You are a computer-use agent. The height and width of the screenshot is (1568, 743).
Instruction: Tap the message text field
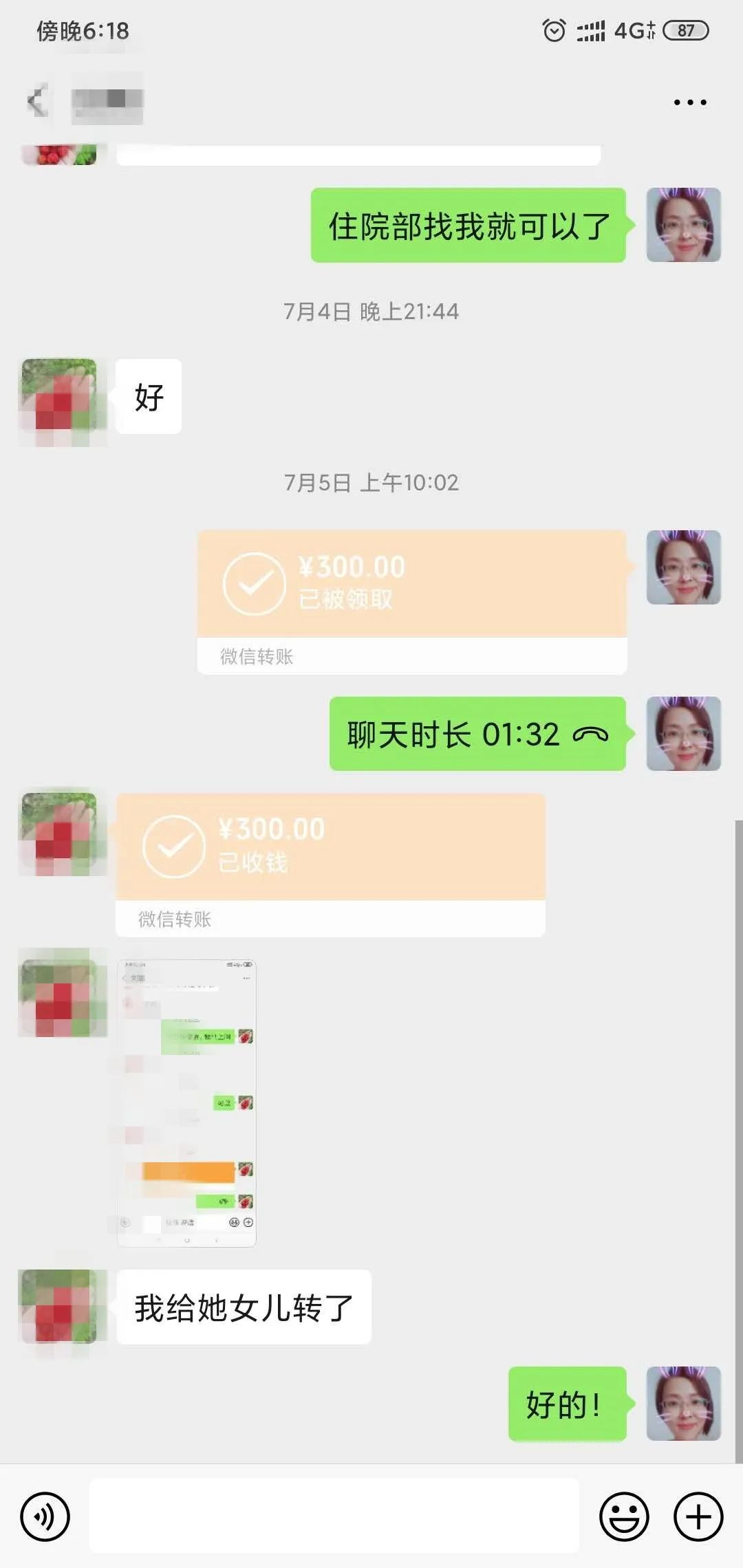334,1516
